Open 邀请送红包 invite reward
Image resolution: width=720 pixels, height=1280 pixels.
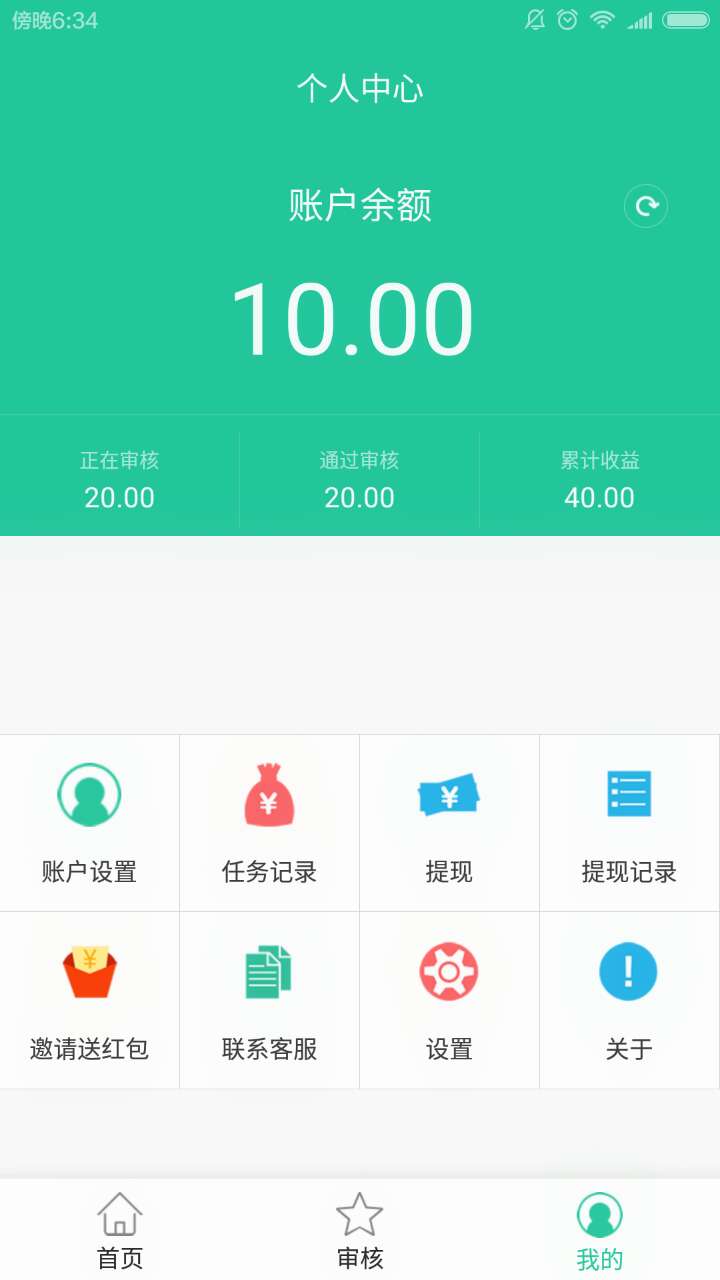[x=90, y=1000]
